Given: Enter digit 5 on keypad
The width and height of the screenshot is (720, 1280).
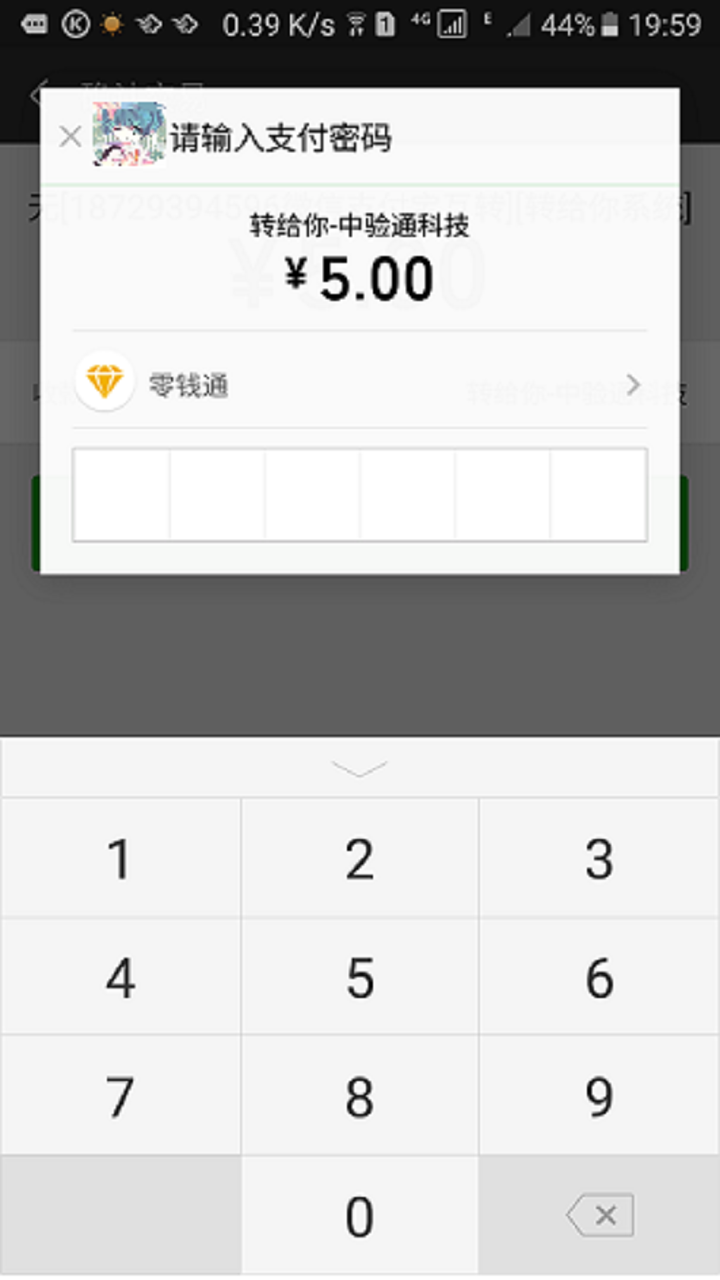Looking at the screenshot, I should (x=360, y=977).
